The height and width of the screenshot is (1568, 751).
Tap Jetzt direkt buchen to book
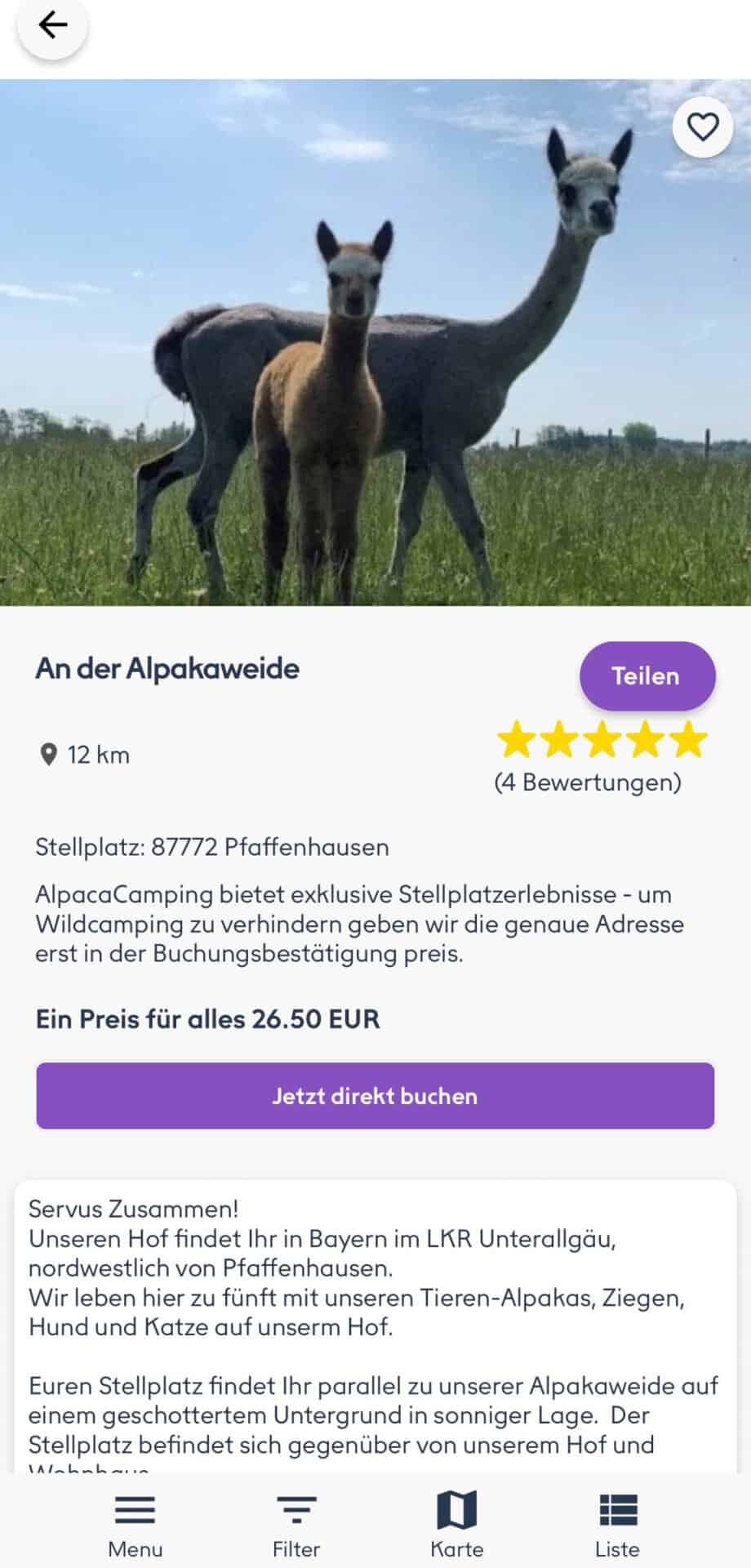coord(375,1095)
